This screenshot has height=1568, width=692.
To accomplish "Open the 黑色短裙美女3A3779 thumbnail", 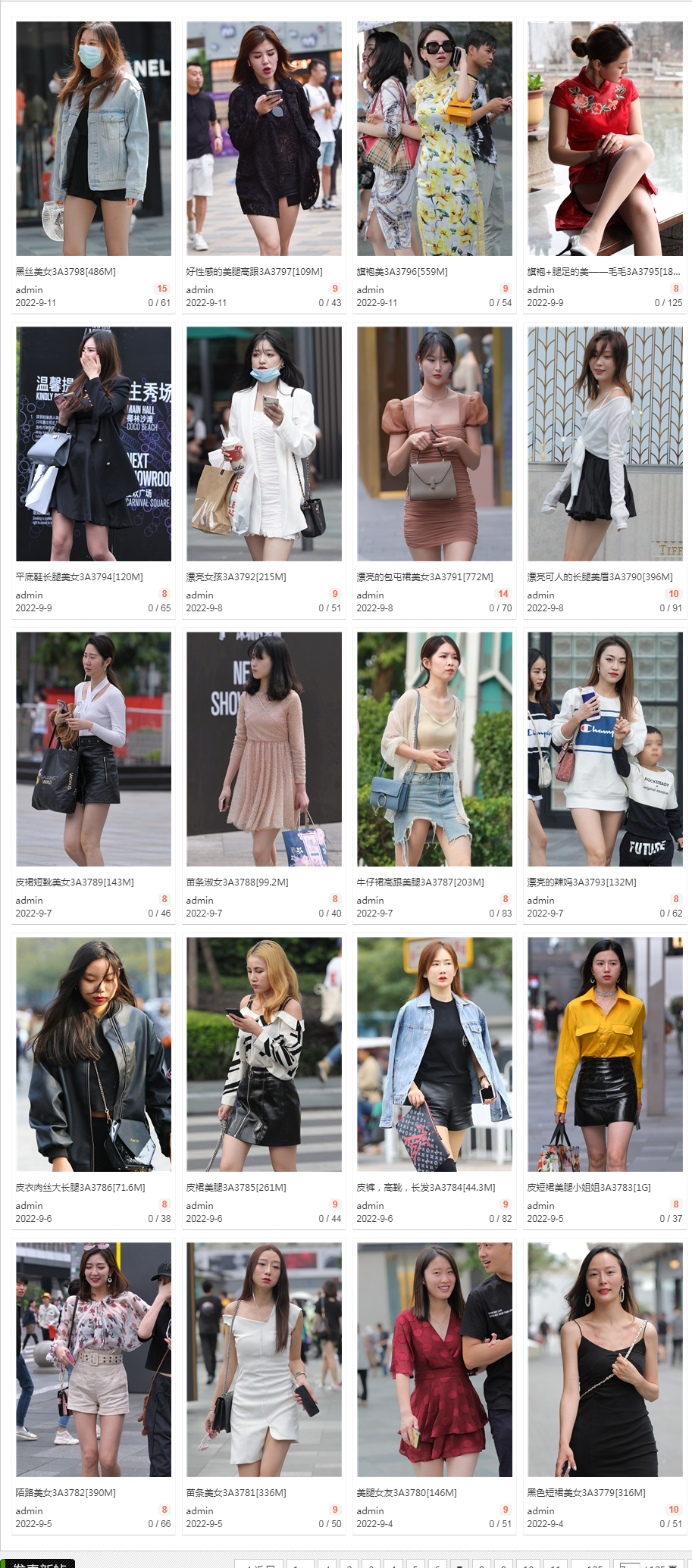I will (x=605, y=1360).
